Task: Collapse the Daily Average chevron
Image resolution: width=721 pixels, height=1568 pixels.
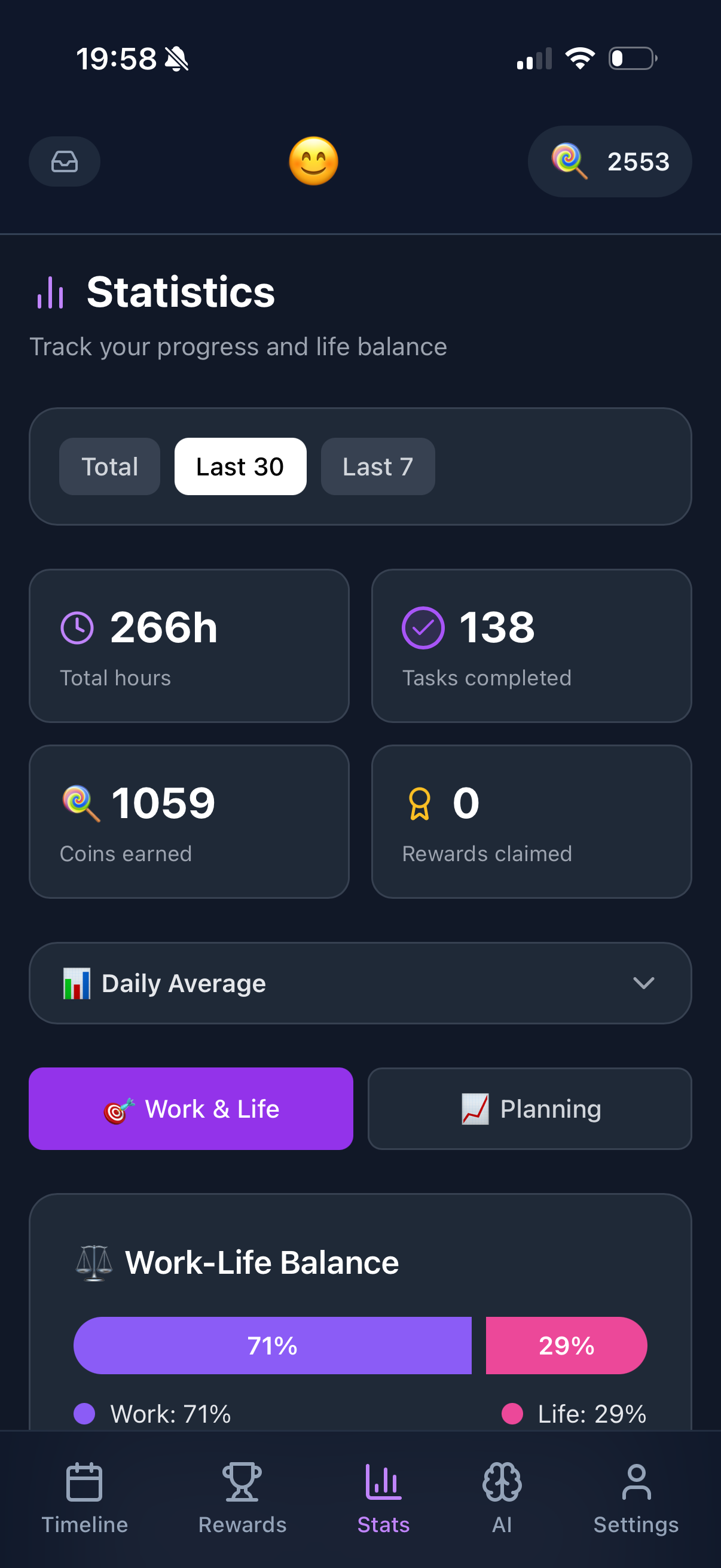Action: [x=644, y=983]
